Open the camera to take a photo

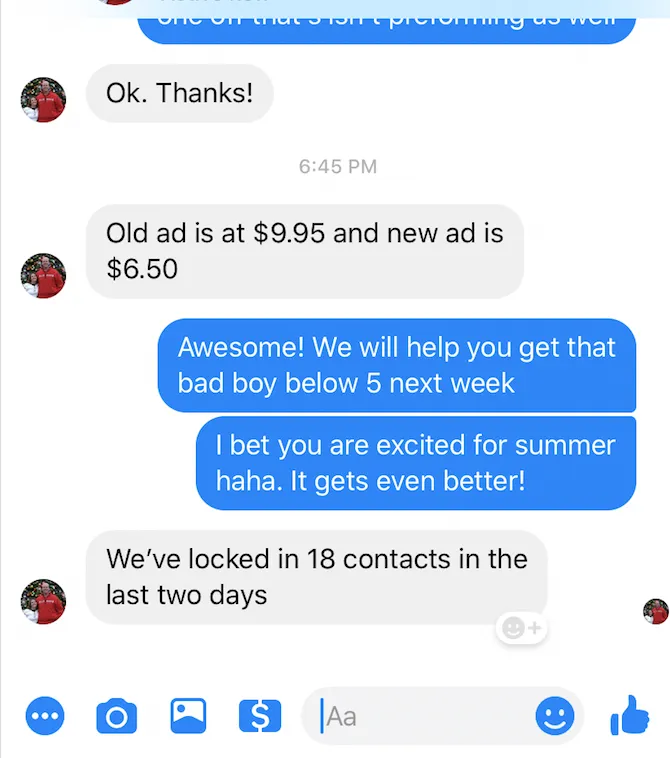(x=116, y=716)
